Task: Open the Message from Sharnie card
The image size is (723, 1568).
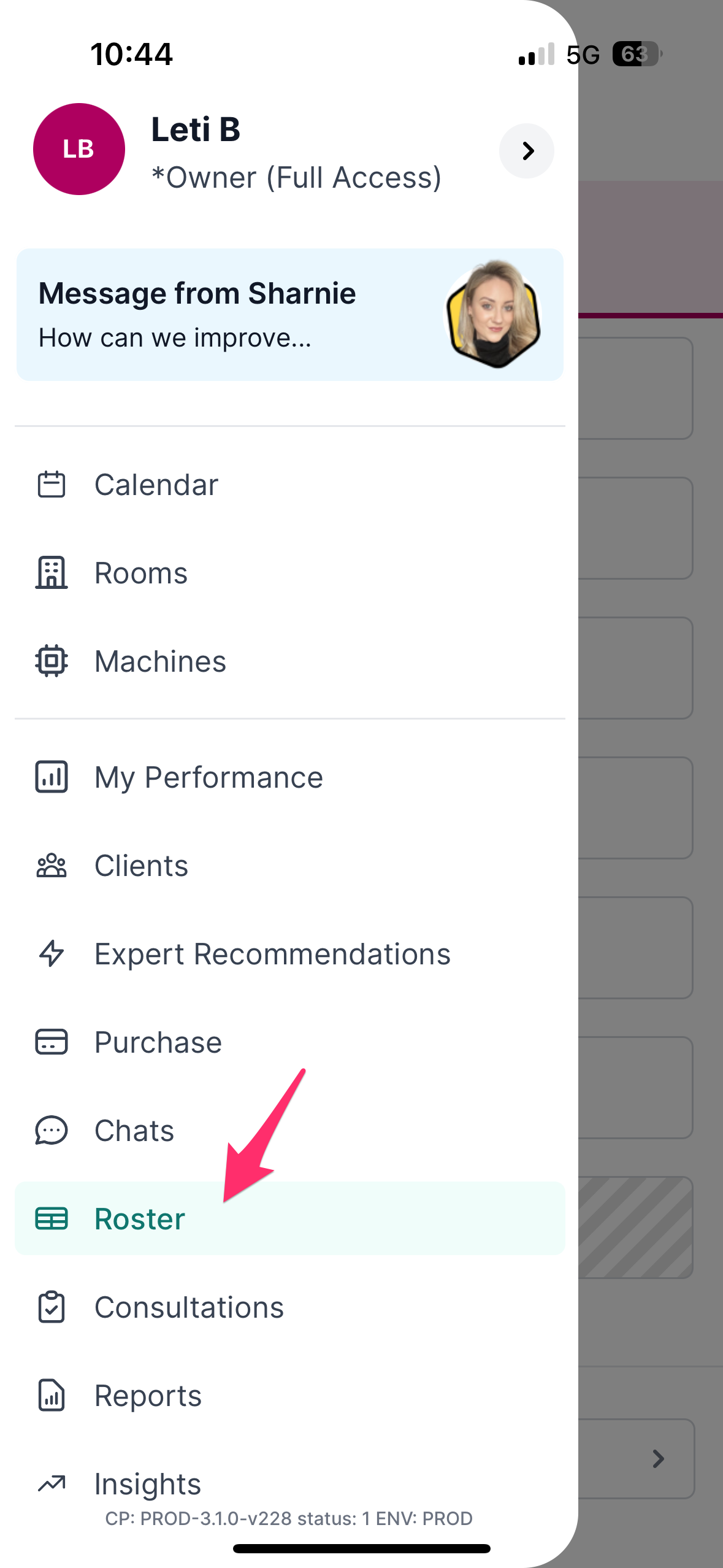Action: (x=289, y=315)
